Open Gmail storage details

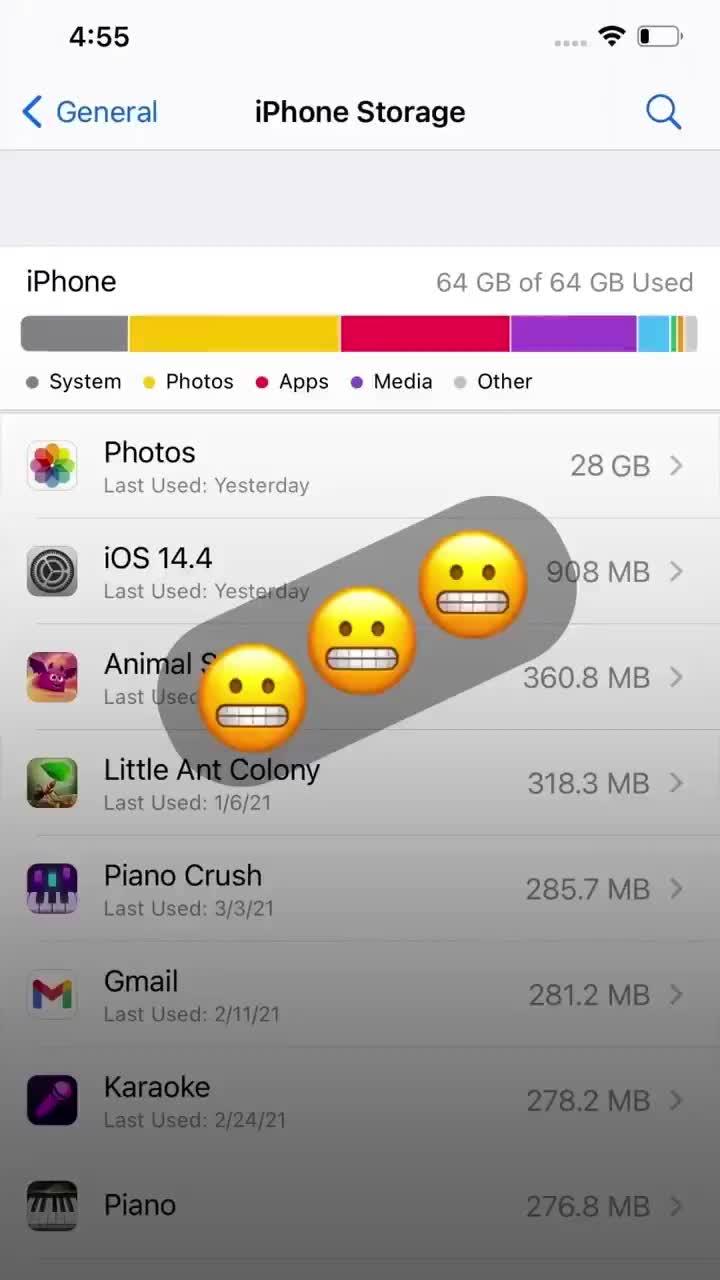360,995
